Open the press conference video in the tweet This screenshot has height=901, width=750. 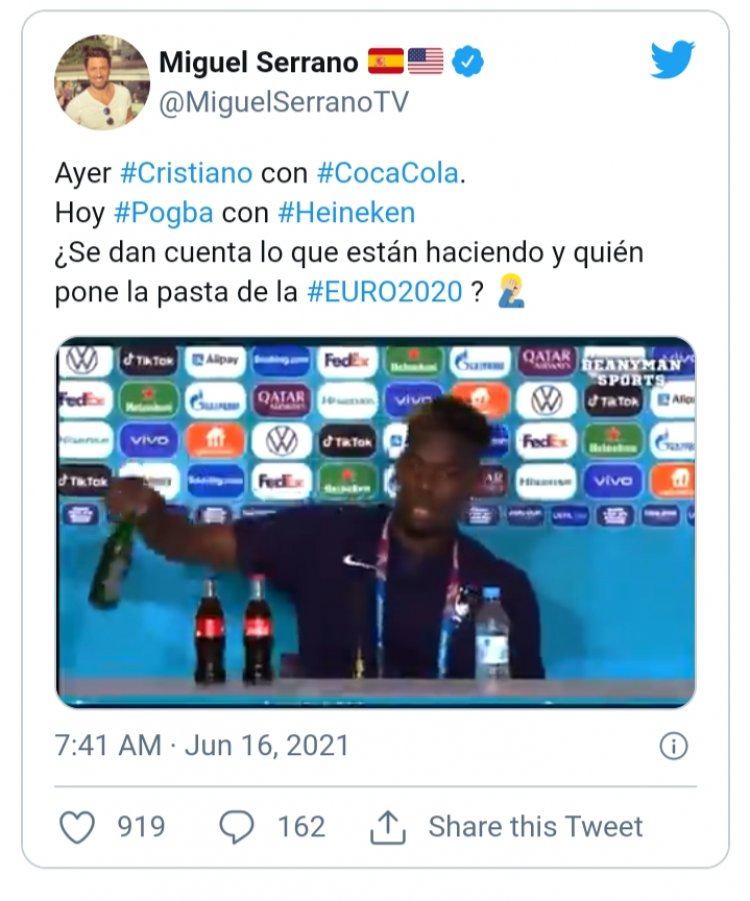coord(375,522)
